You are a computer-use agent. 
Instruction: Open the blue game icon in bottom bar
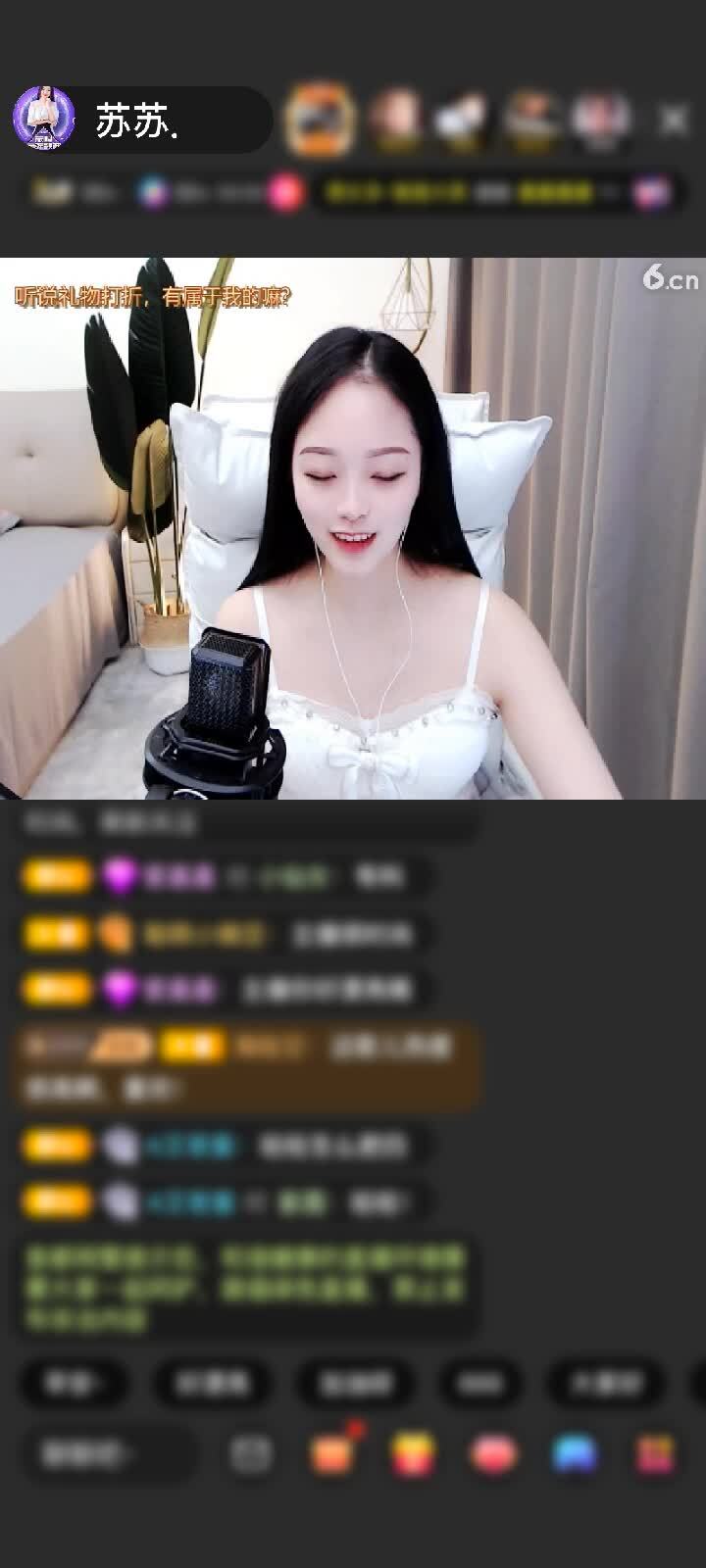pos(575,1454)
